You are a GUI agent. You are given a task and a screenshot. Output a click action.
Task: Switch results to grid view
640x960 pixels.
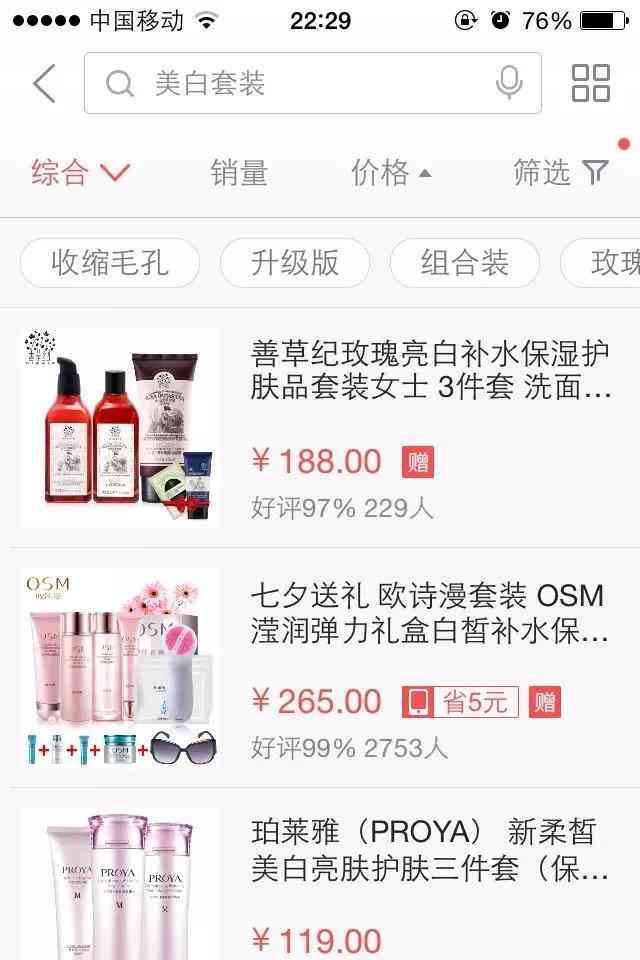click(590, 83)
